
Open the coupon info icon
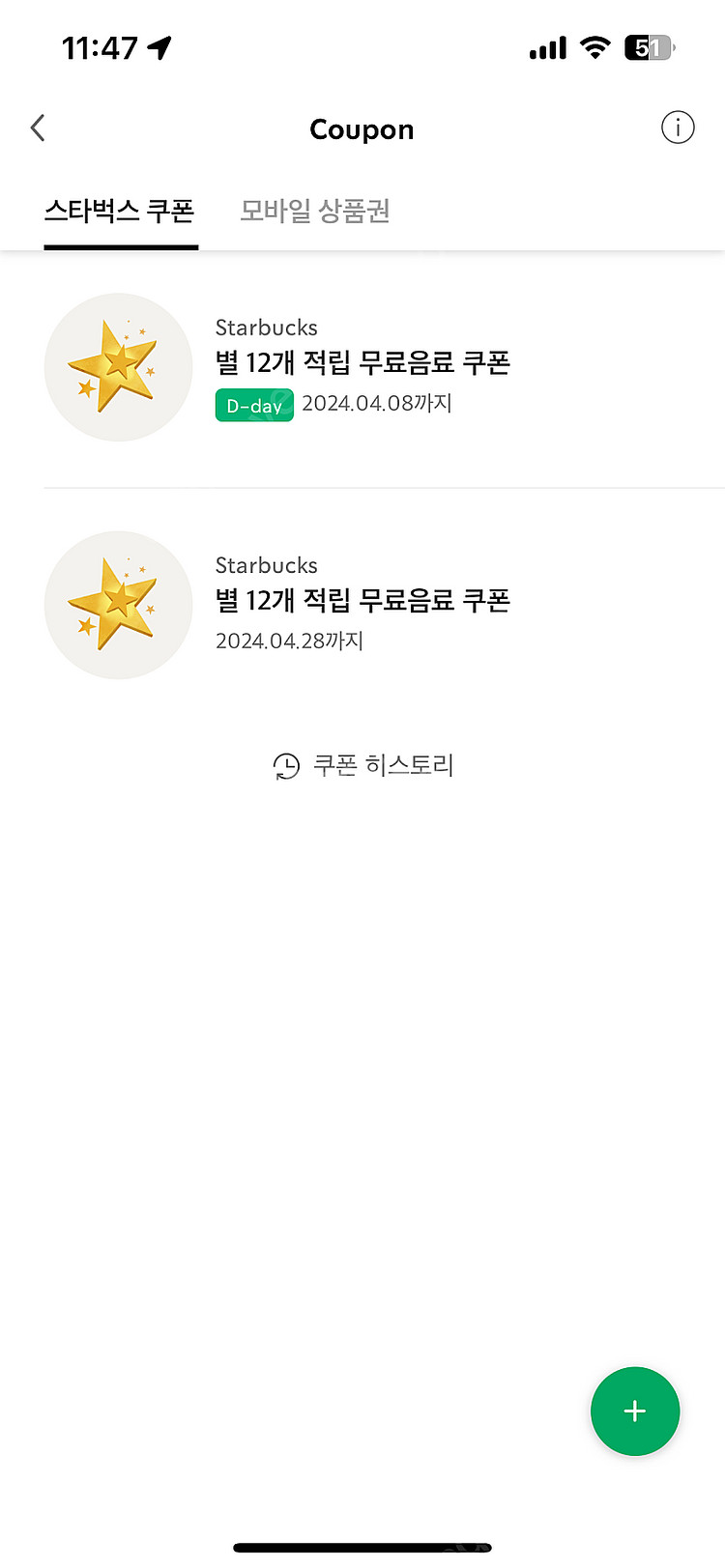677,128
